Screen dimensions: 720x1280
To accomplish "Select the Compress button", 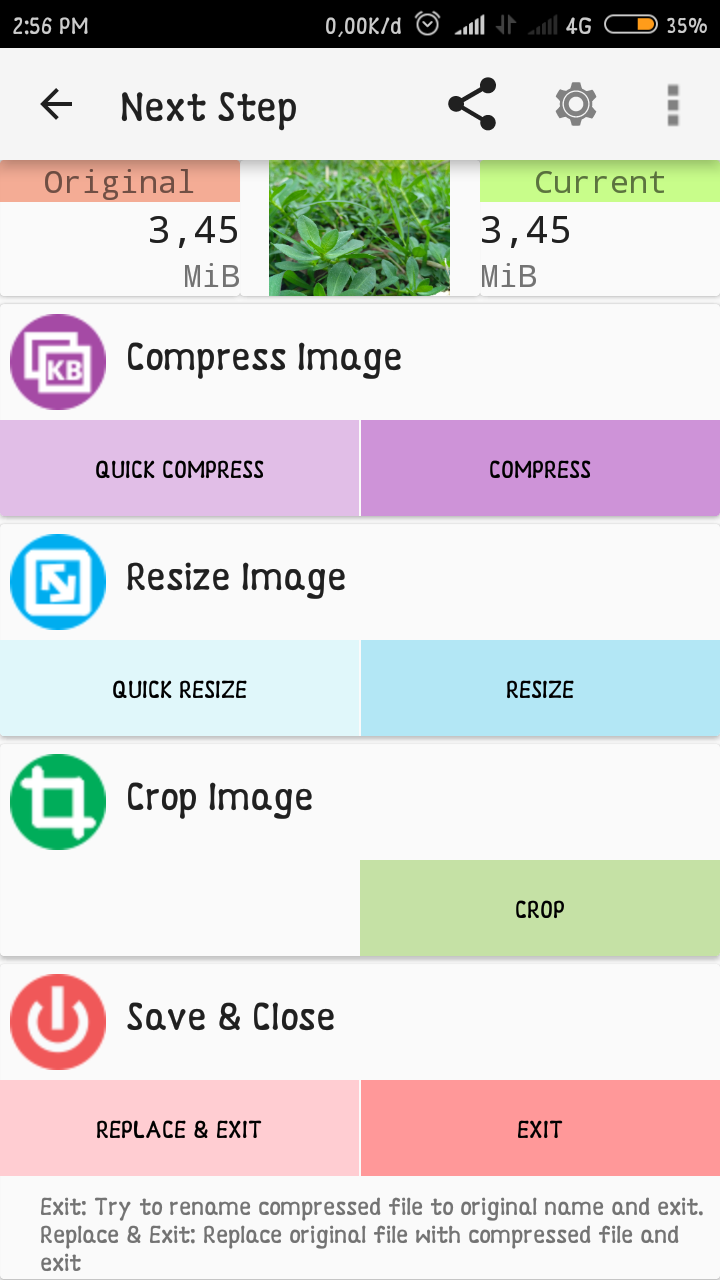I will [540, 469].
